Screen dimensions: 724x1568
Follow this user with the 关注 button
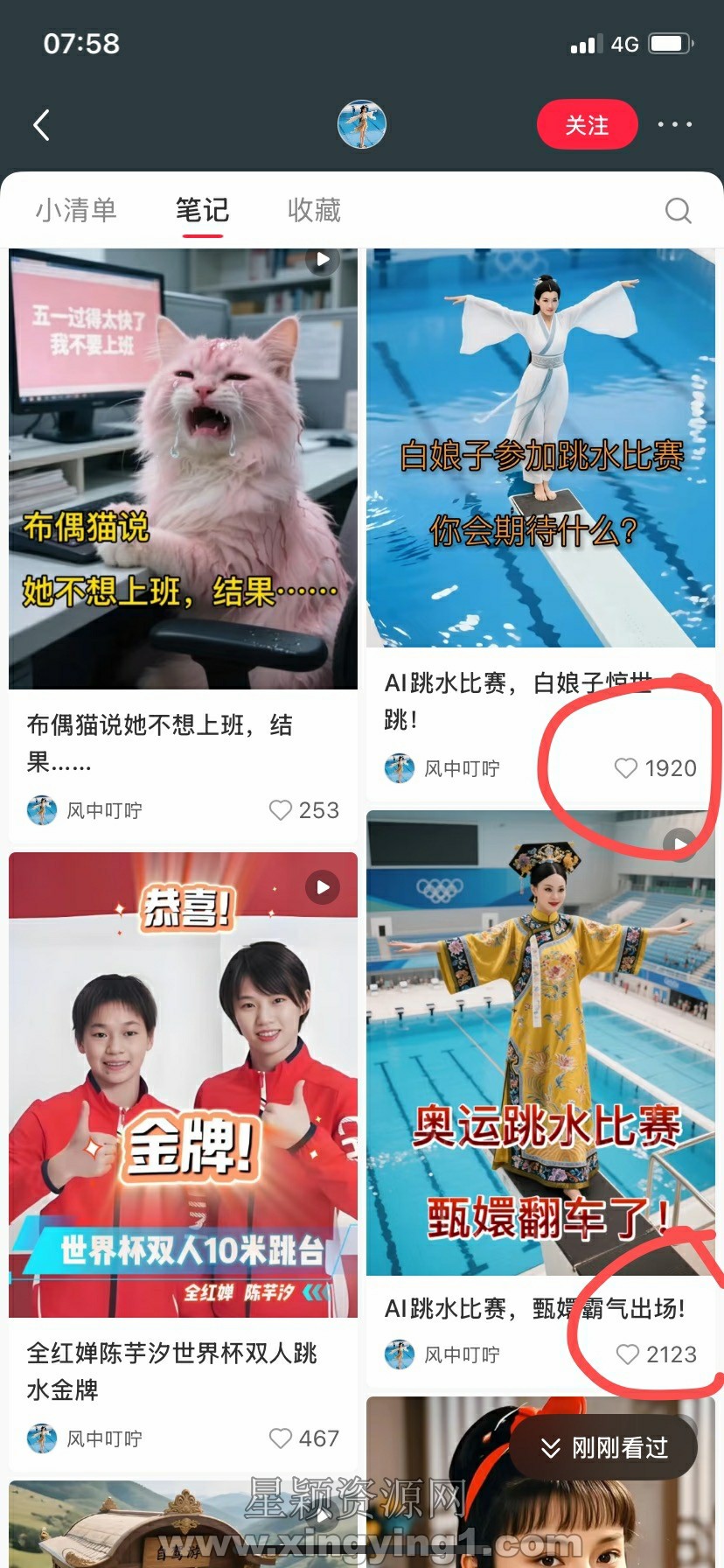(x=587, y=125)
